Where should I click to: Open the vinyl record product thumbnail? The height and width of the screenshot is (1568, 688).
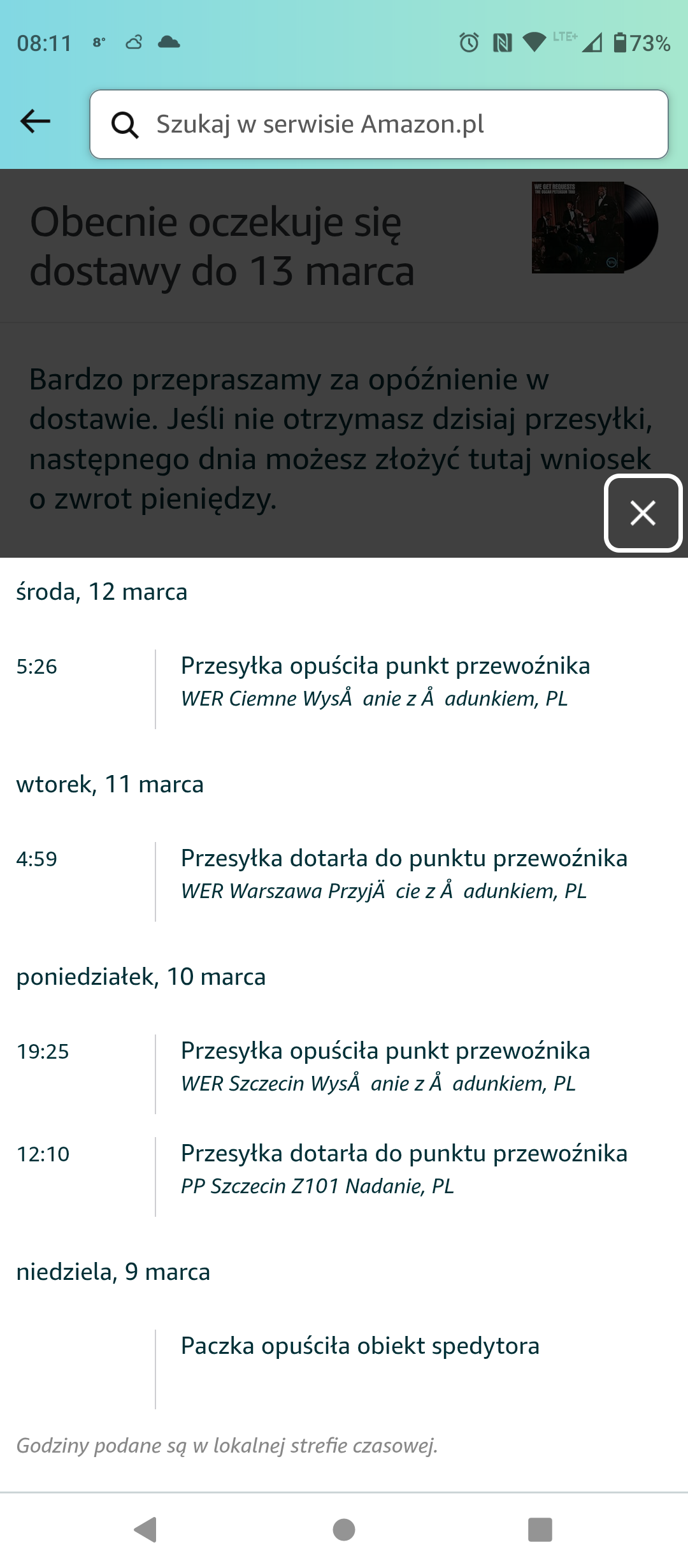coord(594,228)
